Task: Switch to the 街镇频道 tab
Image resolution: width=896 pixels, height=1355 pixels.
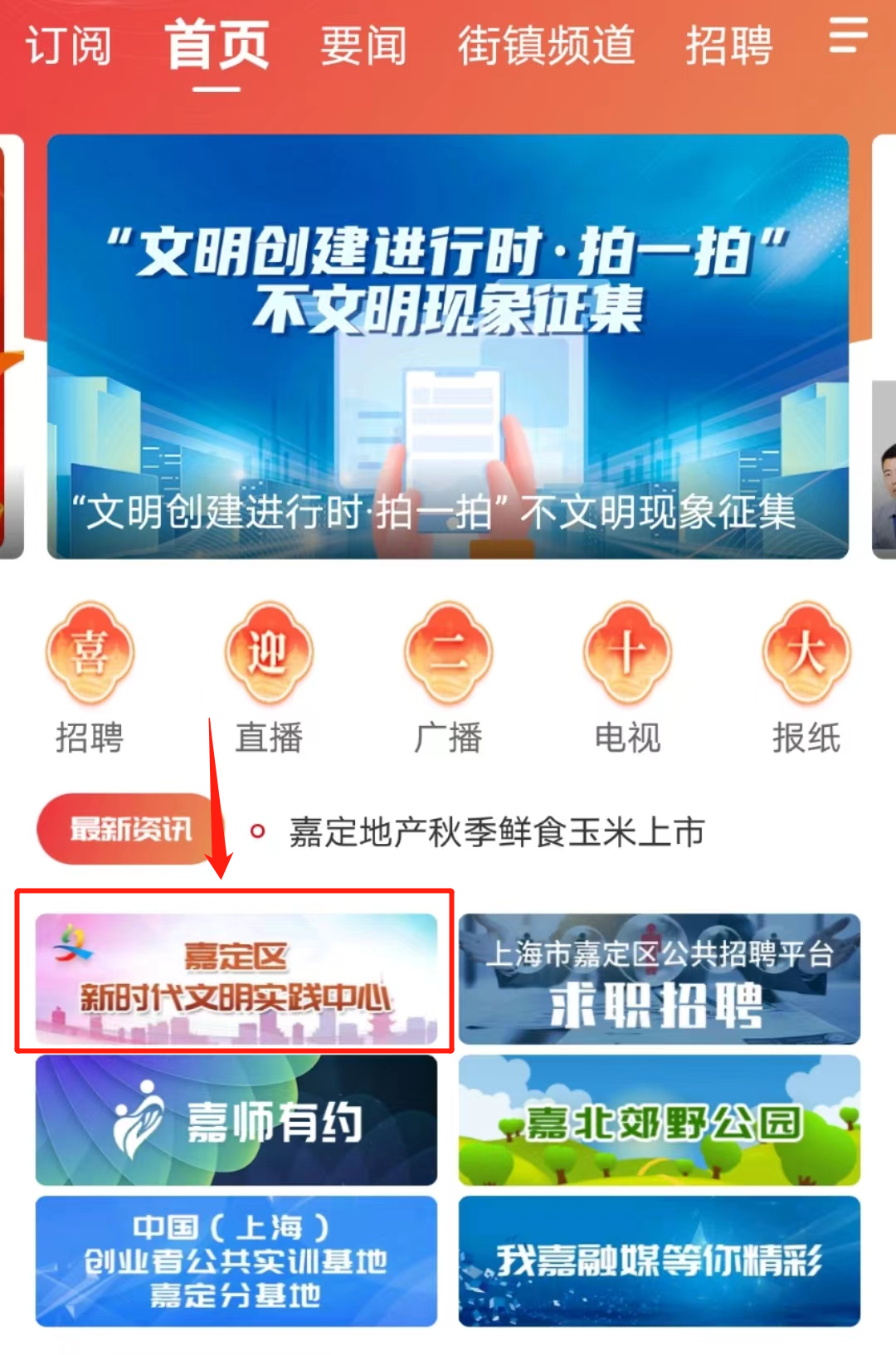Action: pyautogui.click(x=546, y=46)
